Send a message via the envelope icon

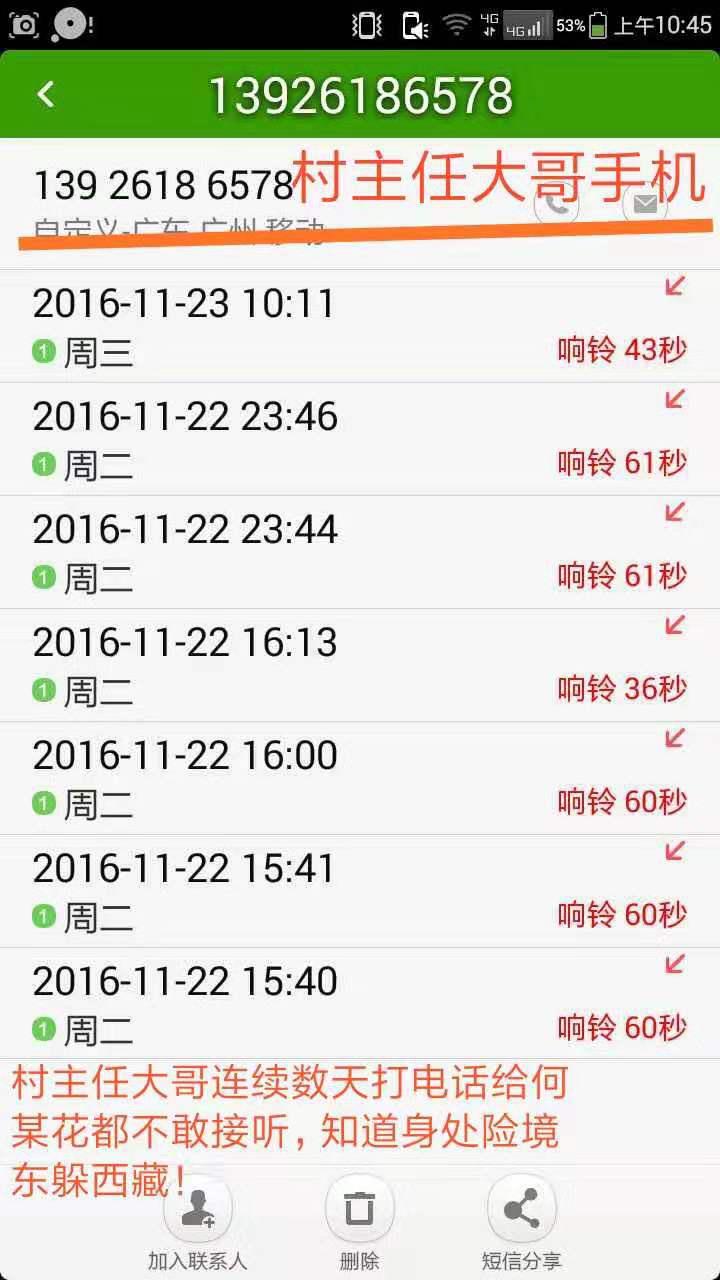645,205
